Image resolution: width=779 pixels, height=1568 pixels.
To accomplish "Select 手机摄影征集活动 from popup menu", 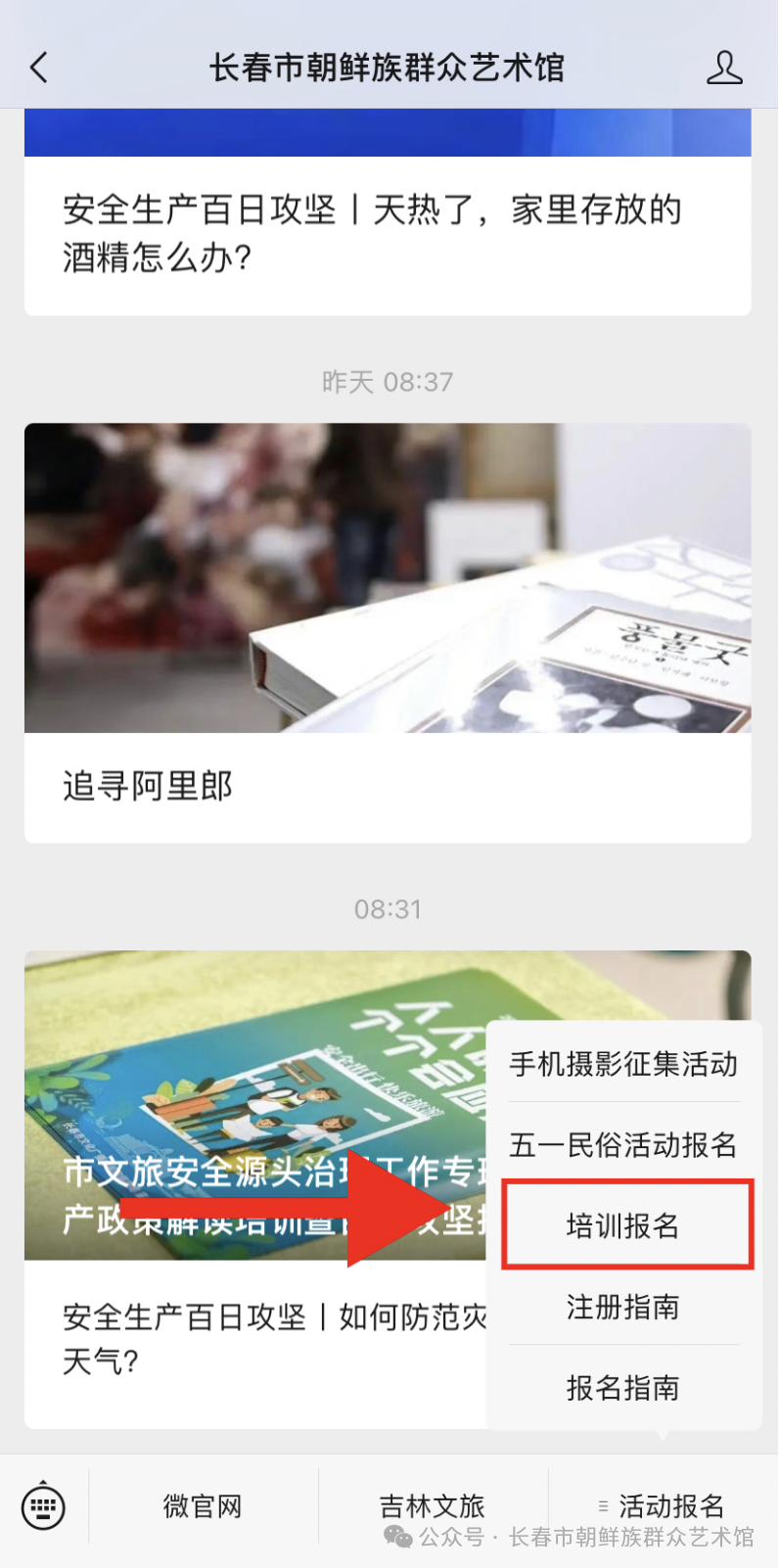I will [x=622, y=1064].
